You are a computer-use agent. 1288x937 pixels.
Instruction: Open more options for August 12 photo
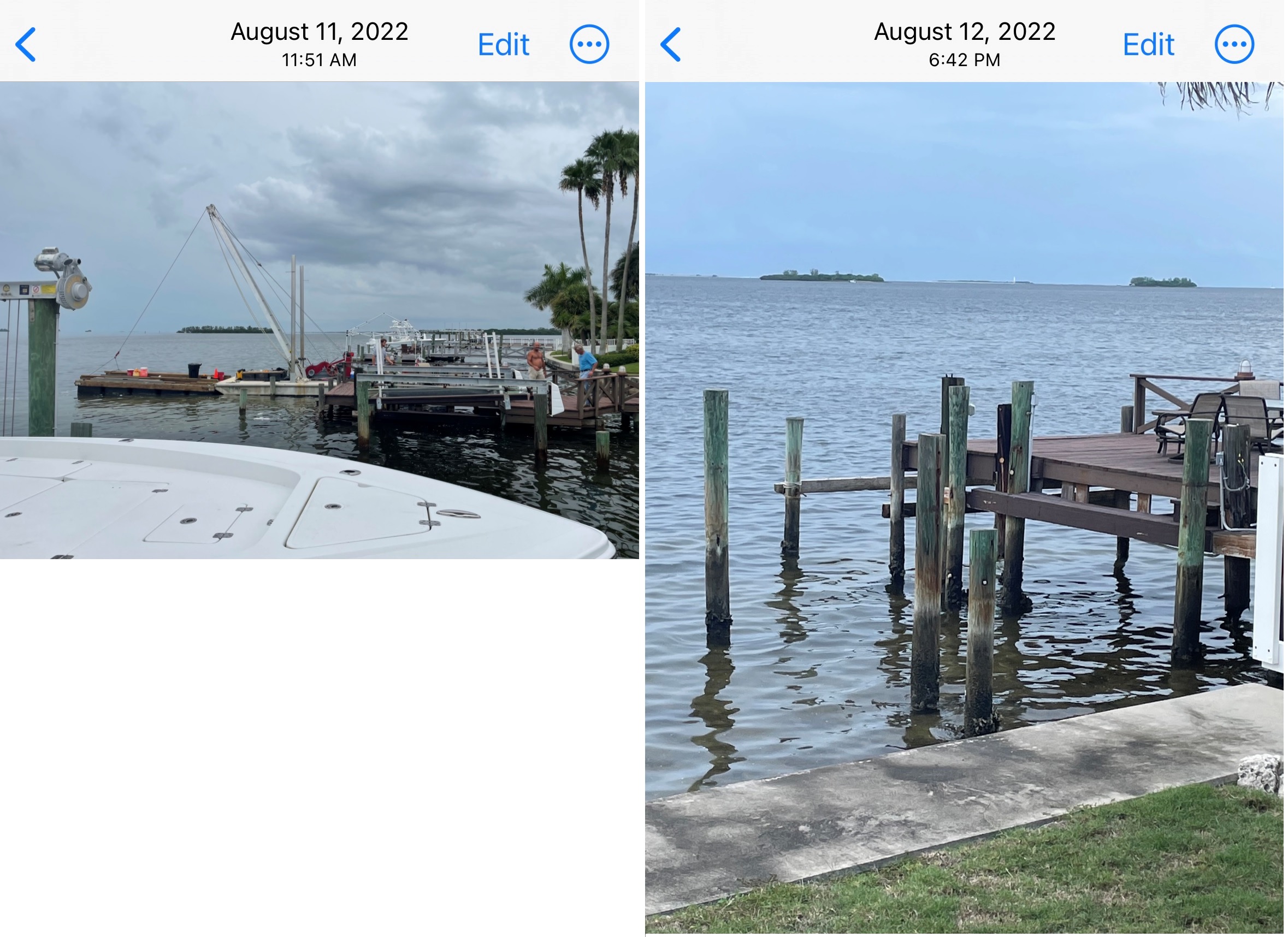1234,44
